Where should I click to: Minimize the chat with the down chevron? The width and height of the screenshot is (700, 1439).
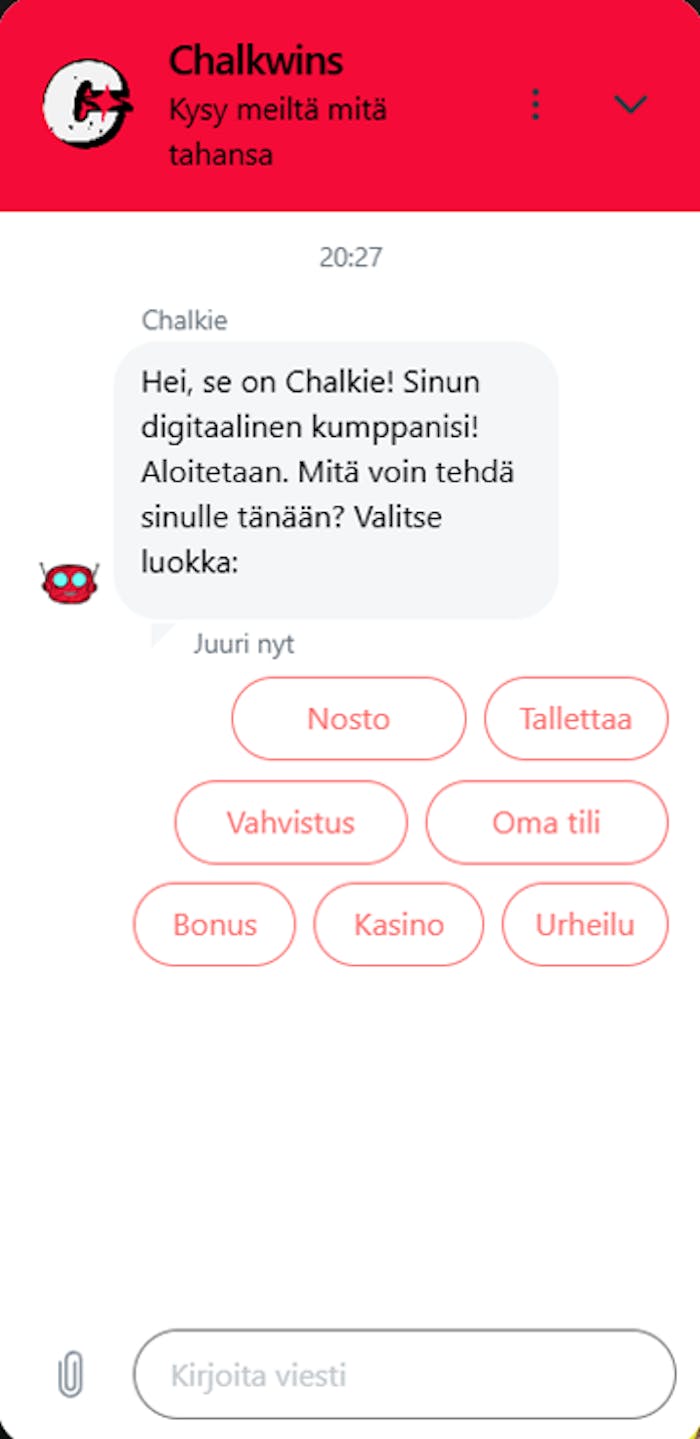pyautogui.click(x=630, y=105)
